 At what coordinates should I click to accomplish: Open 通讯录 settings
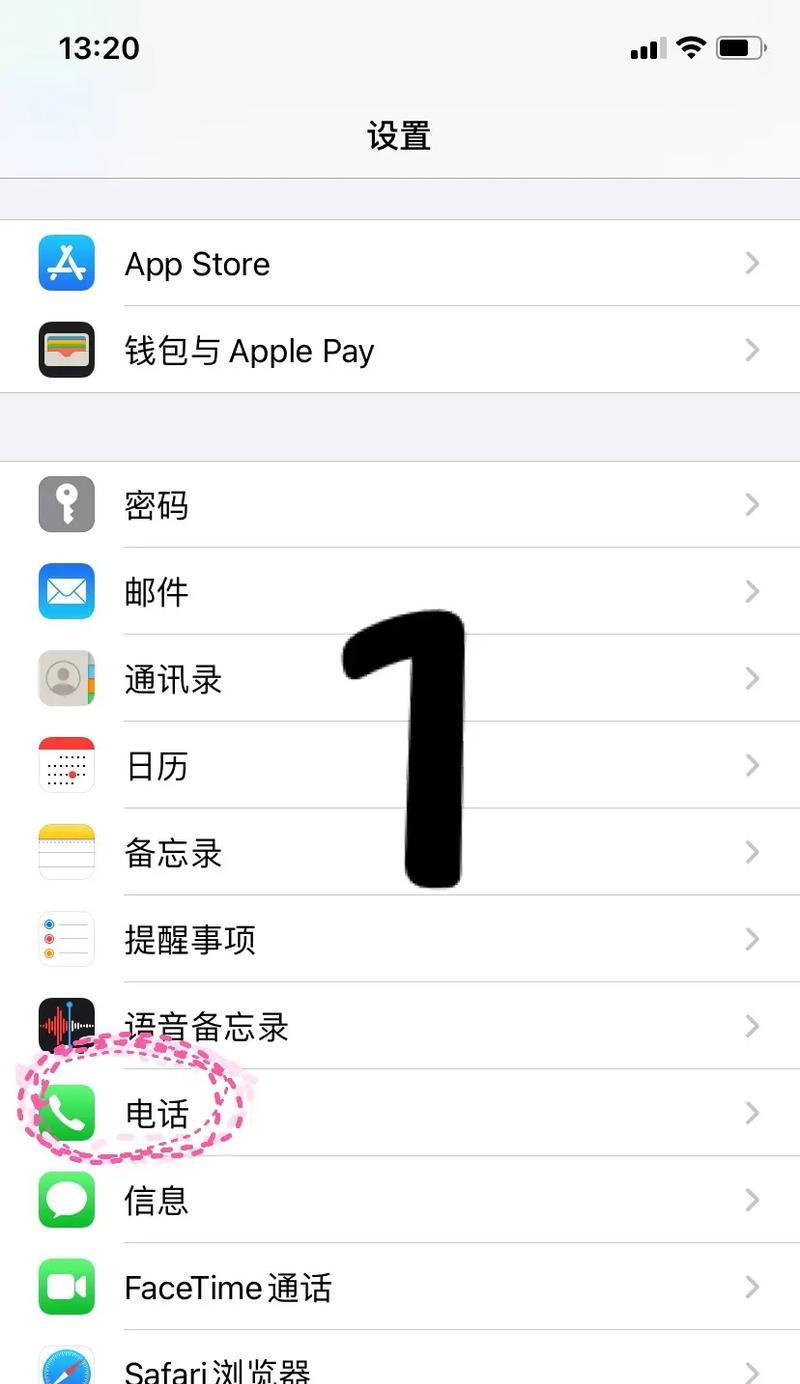click(400, 678)
